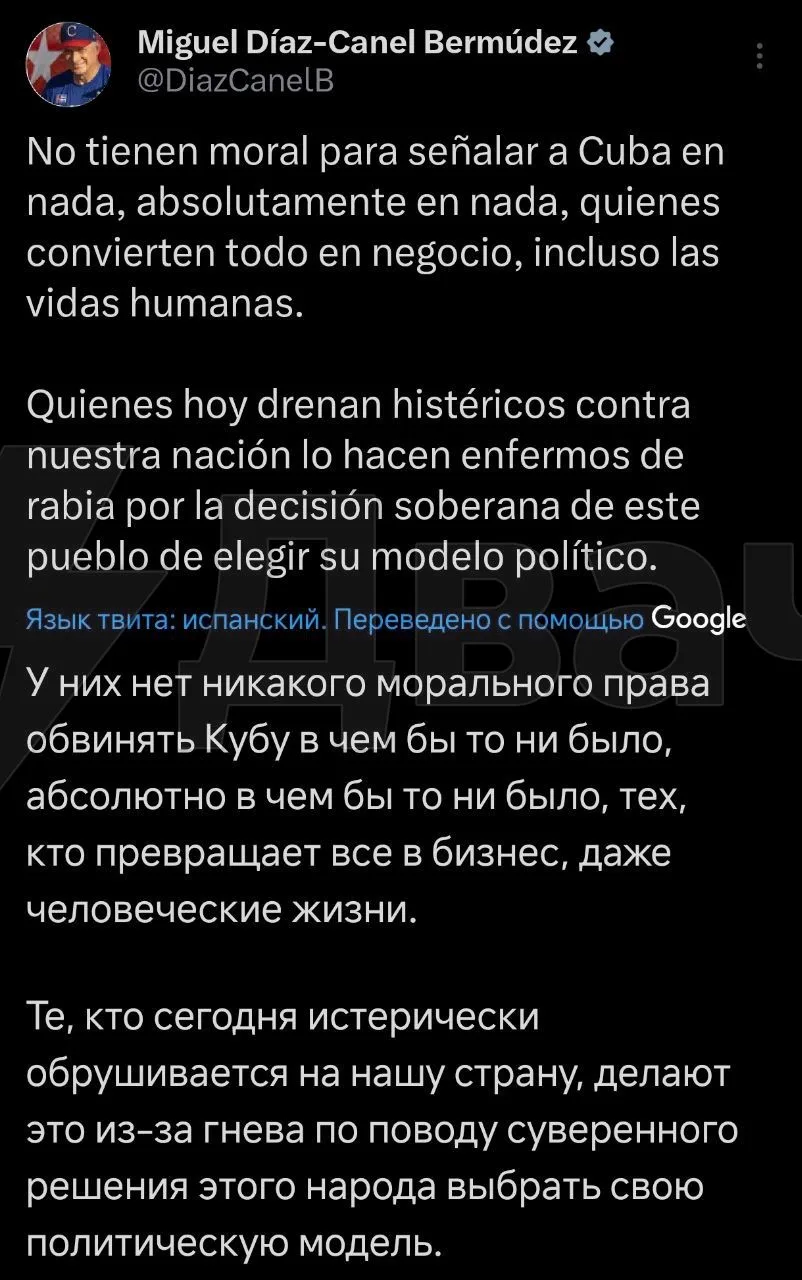Open Miguel Díaz-Canel's profile picture
The height and width of the screenshot is (1280, 802).
67,63
